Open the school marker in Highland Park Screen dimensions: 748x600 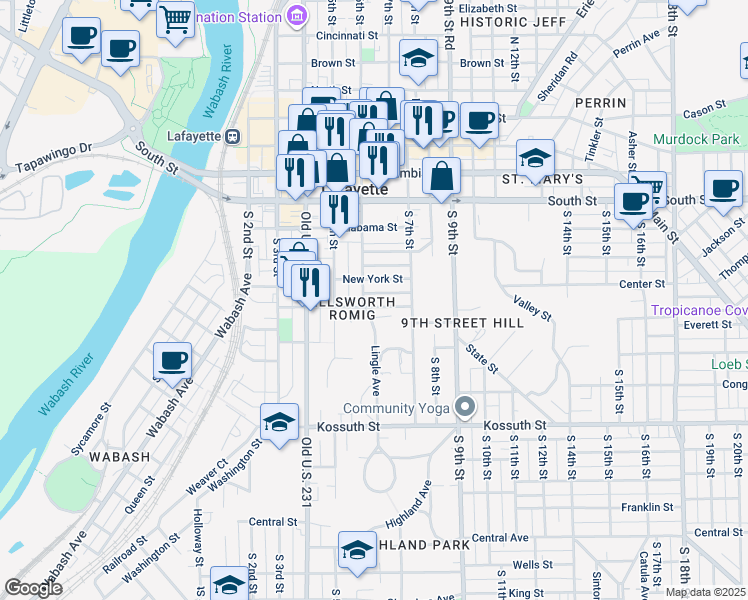[356, 552]
